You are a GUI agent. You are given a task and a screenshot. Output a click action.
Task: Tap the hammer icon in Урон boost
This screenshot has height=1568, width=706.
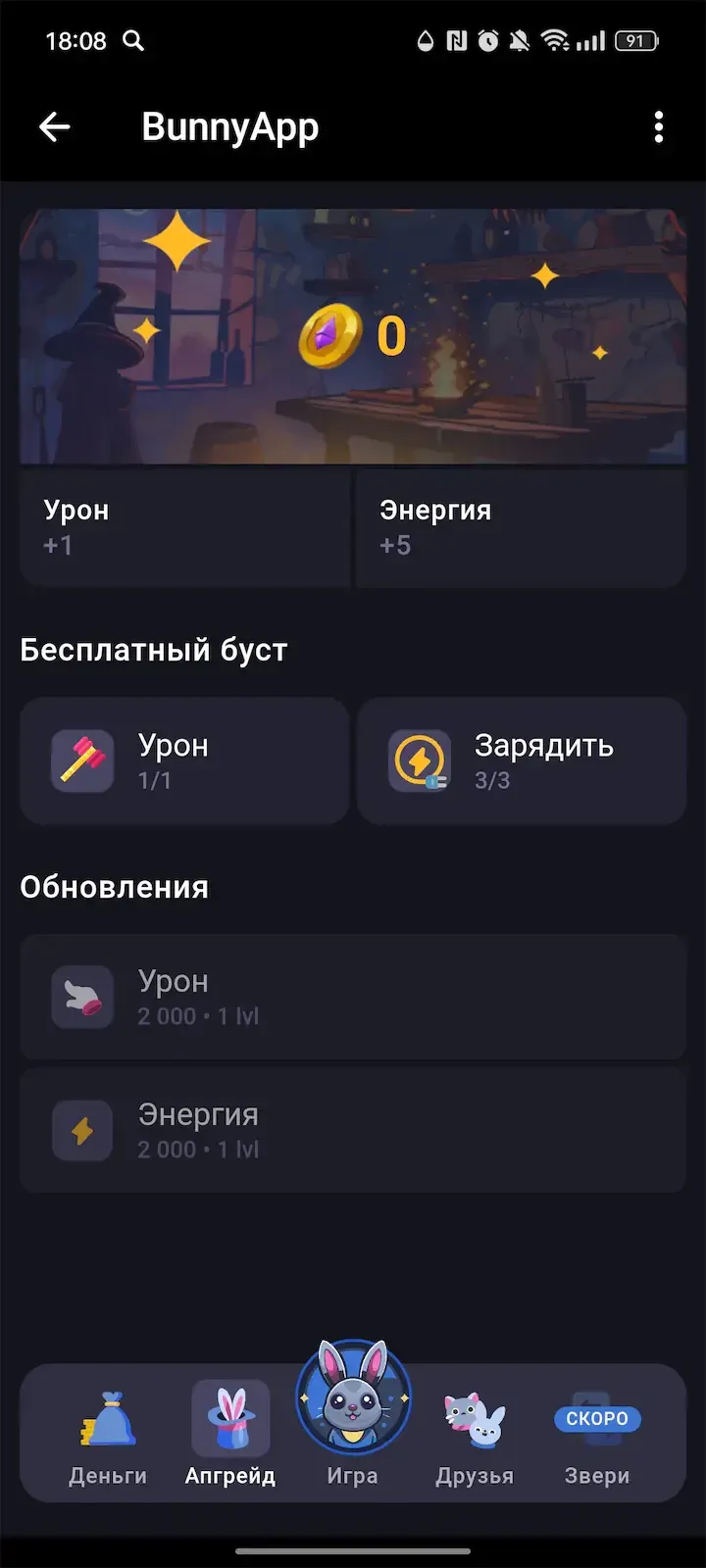point(82,760)
